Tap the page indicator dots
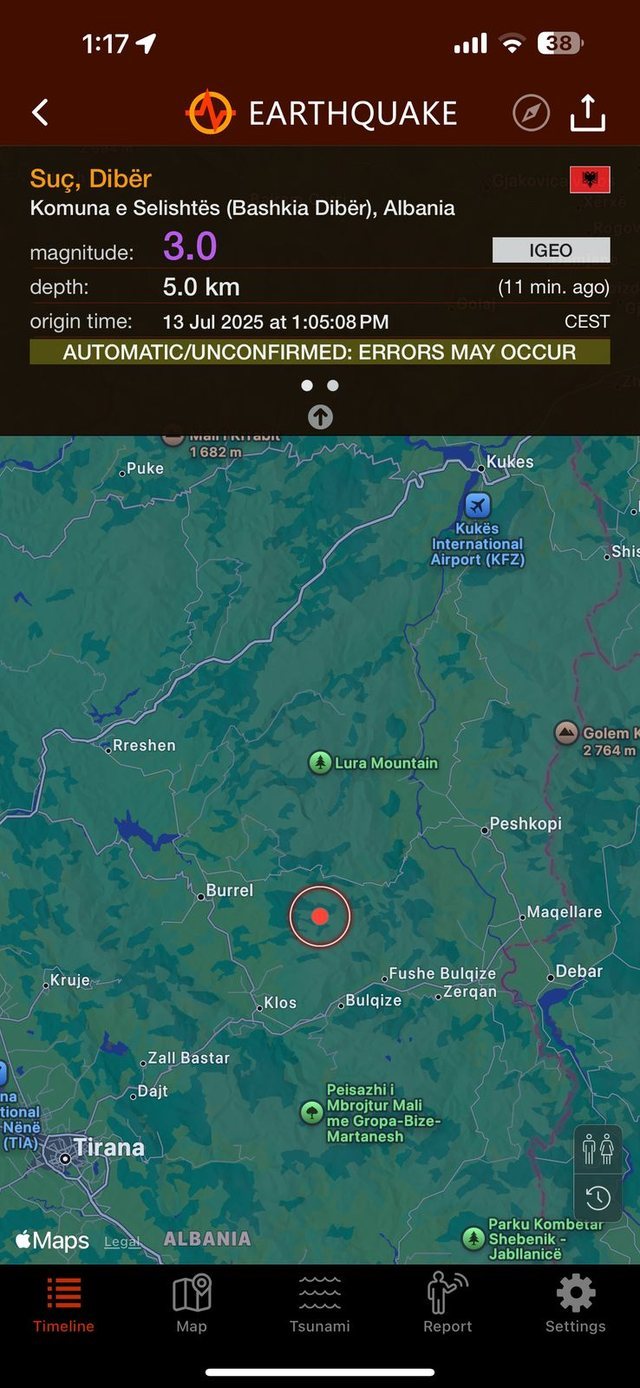This screenshot has width=640, height=1388. pyautogui.click(x=320, y=385)
